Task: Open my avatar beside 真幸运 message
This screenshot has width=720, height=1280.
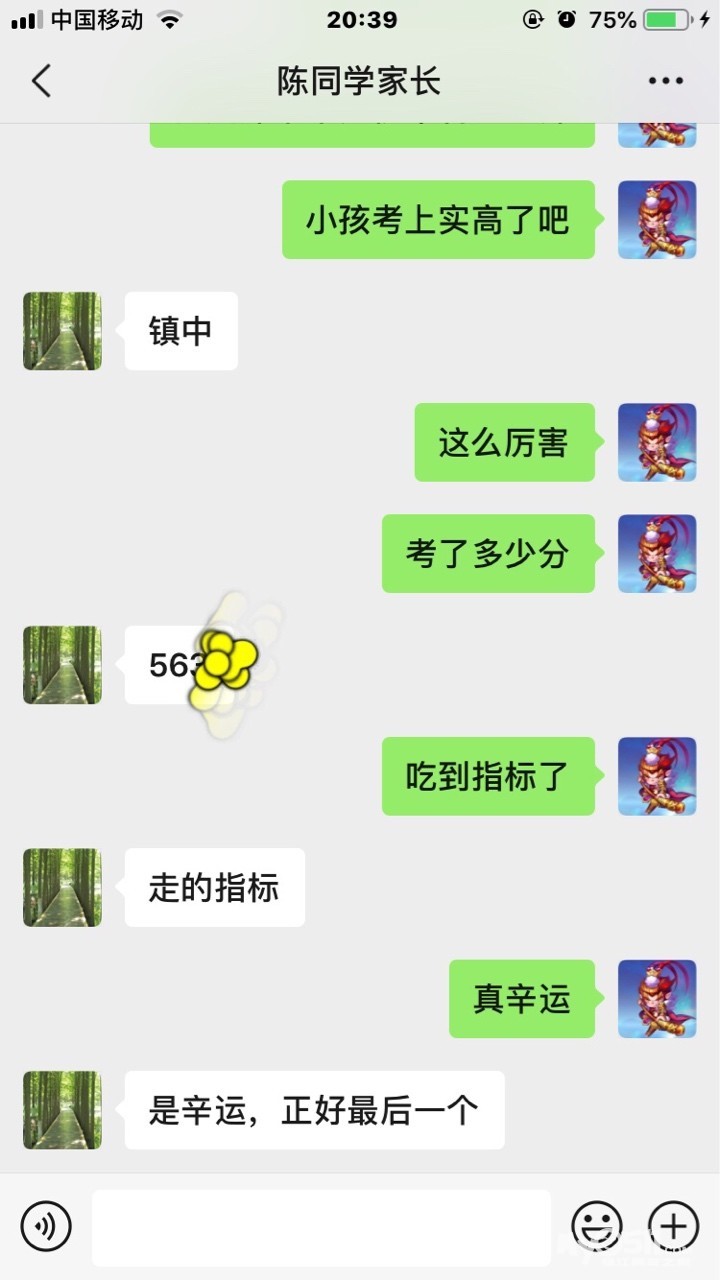Action: point(657,998)
